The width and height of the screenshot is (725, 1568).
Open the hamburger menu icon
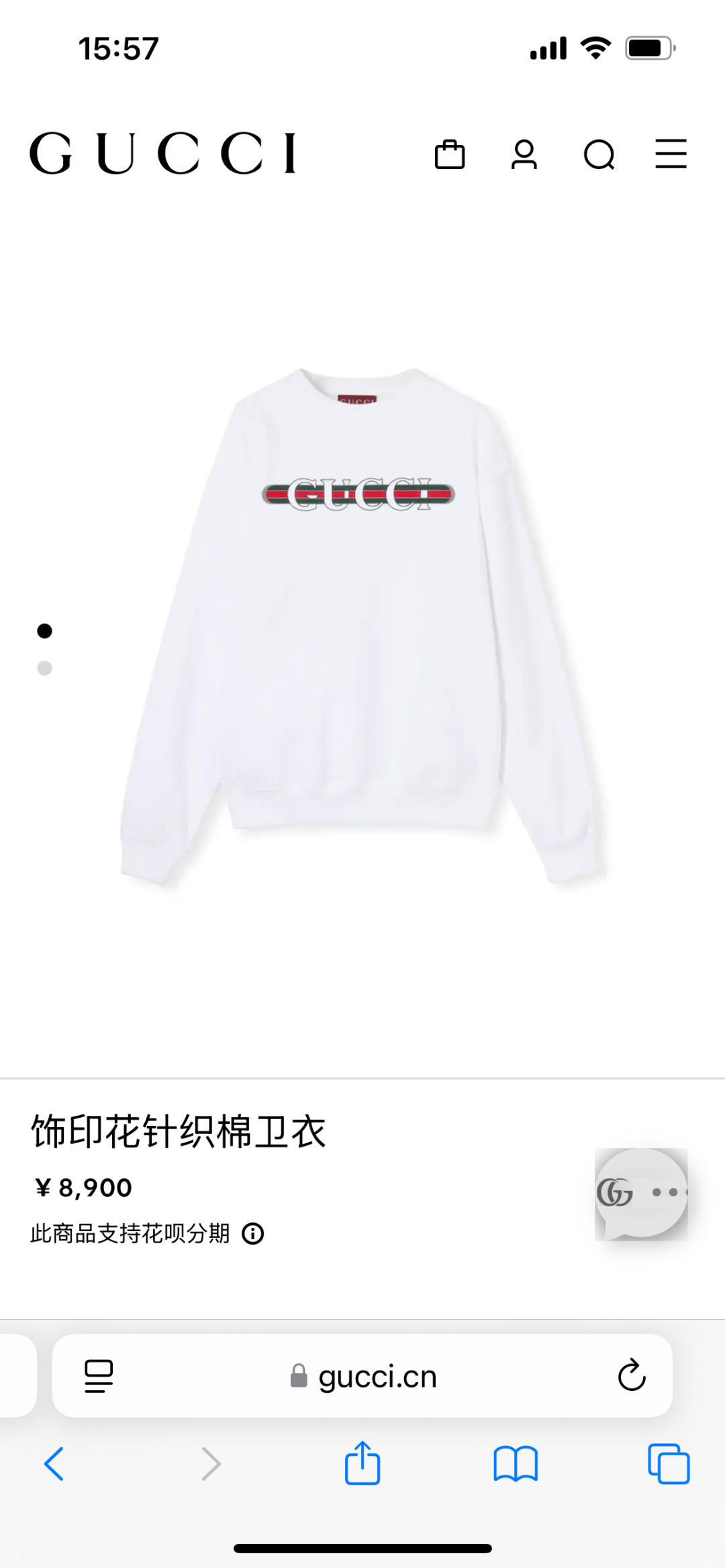pos(671,154)
